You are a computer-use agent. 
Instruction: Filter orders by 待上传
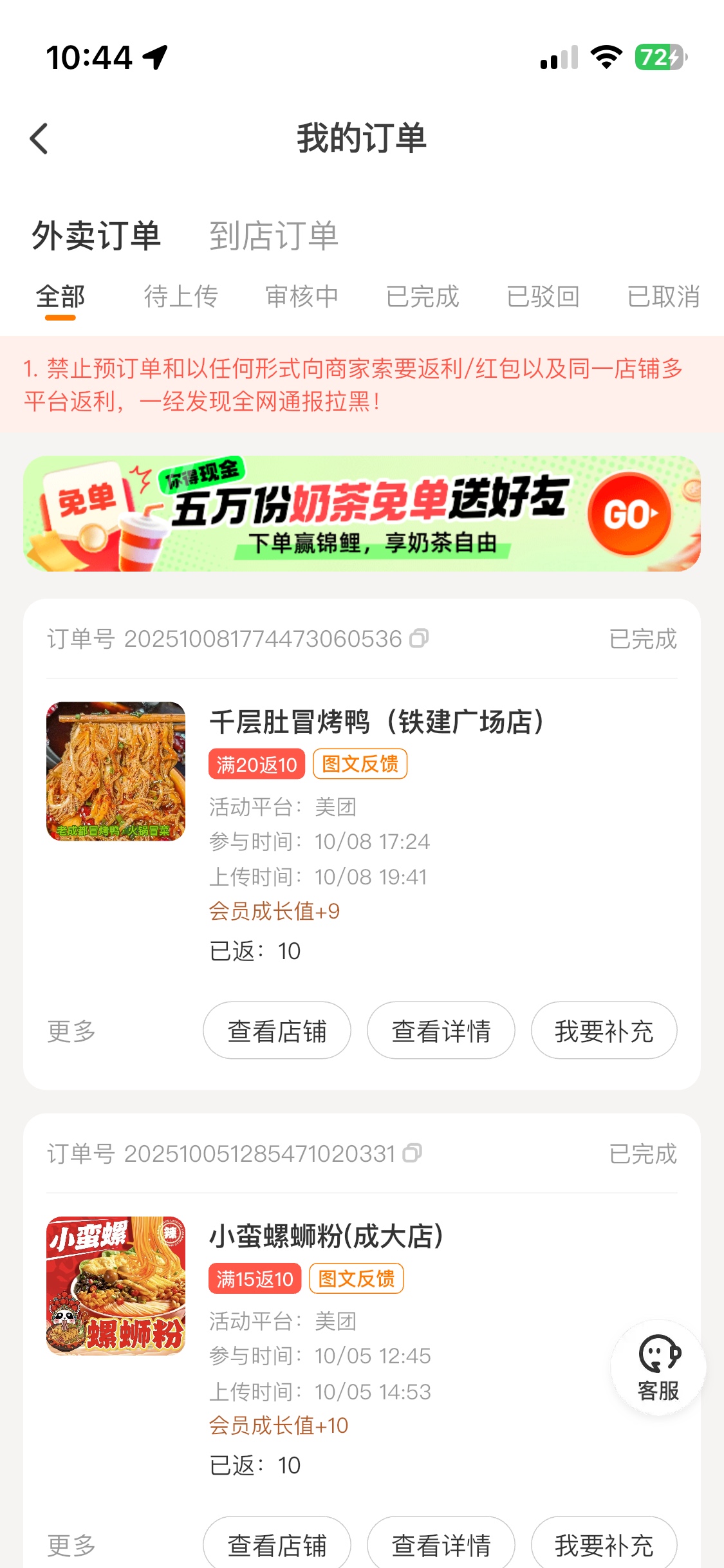pyautogui.click(x=181, y=297)
